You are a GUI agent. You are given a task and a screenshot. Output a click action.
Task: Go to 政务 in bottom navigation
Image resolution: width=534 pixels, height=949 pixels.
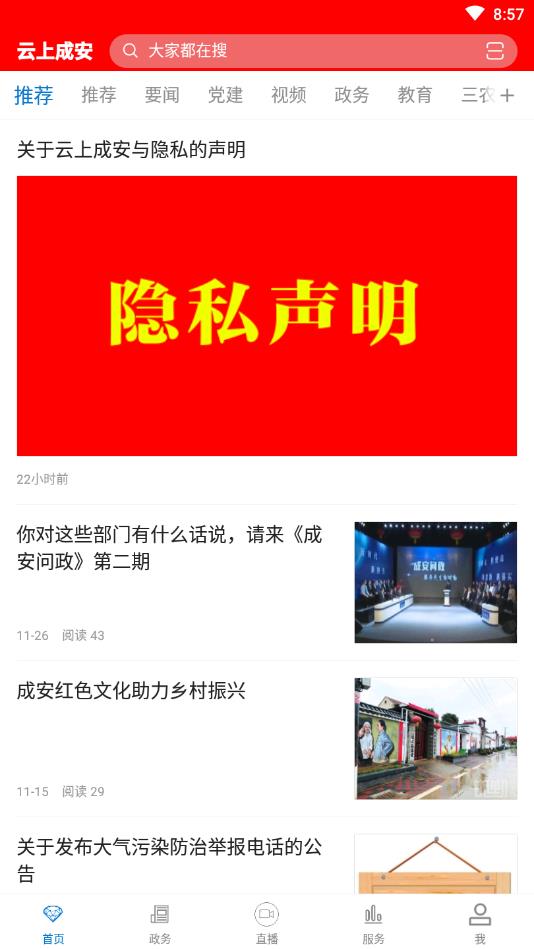[160, 924]
